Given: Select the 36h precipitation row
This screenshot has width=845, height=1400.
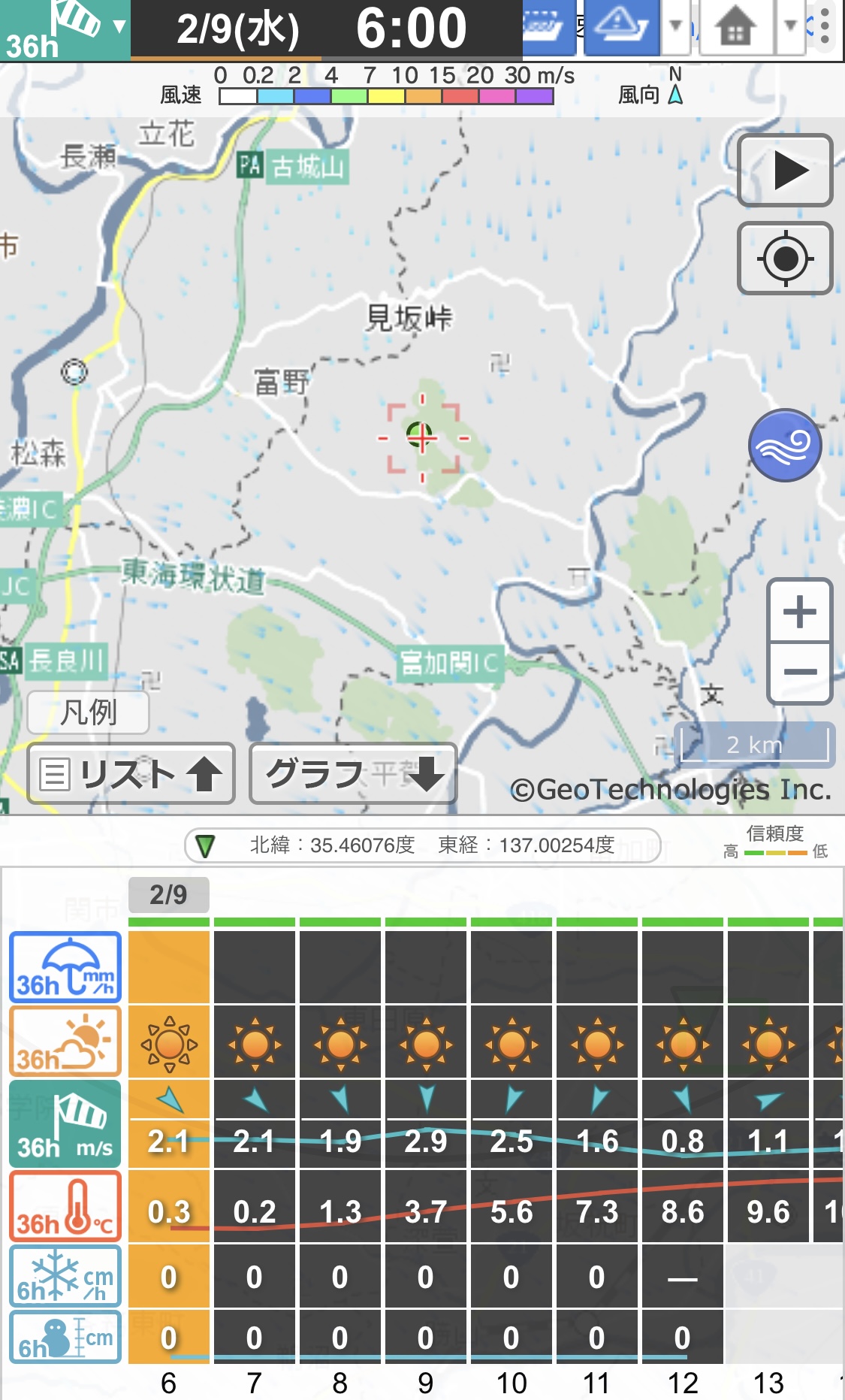Looking at the screenshot, I should click(65, 967).
